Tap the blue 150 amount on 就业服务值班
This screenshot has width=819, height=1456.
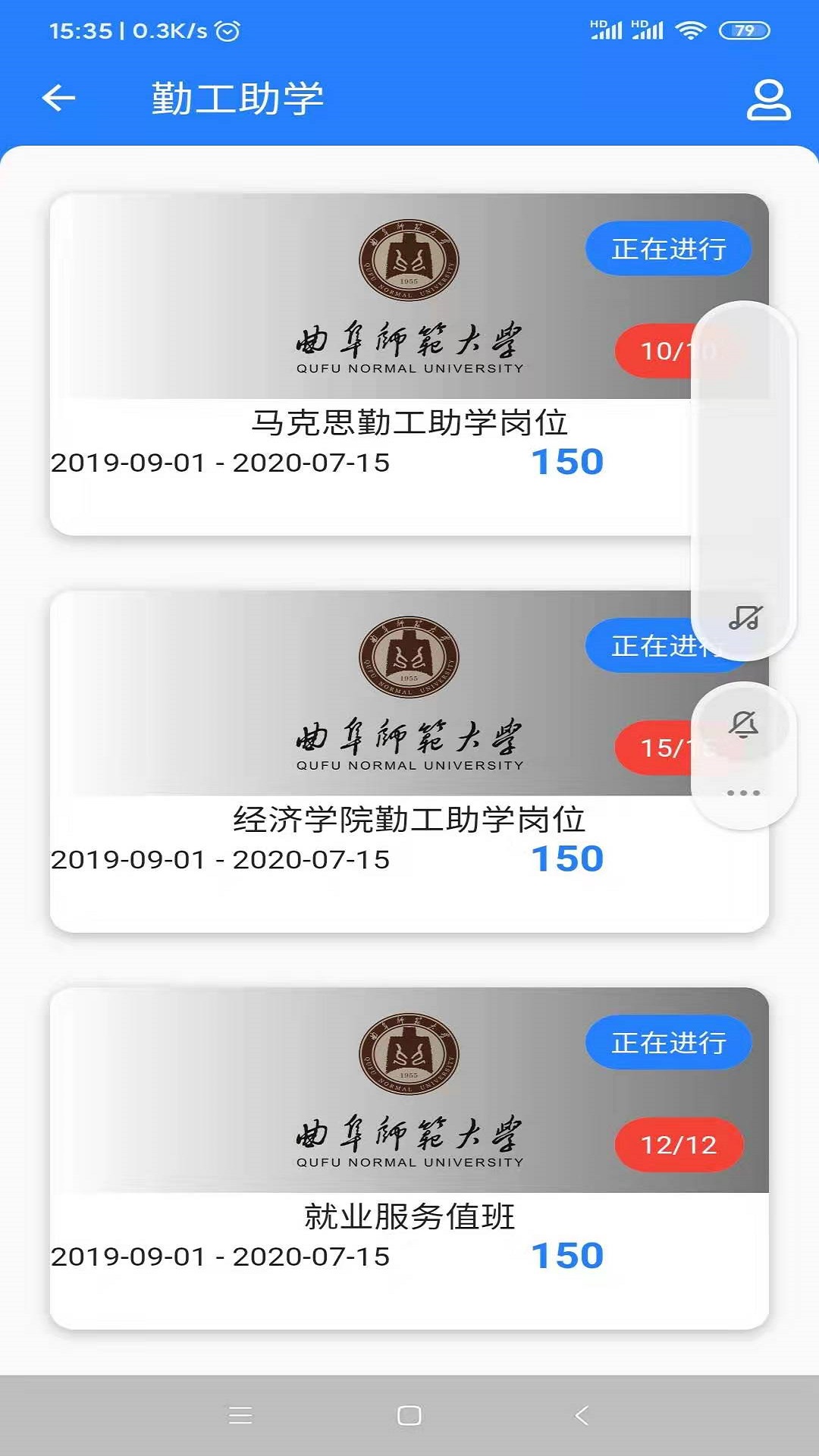(x=567, y=1254)
